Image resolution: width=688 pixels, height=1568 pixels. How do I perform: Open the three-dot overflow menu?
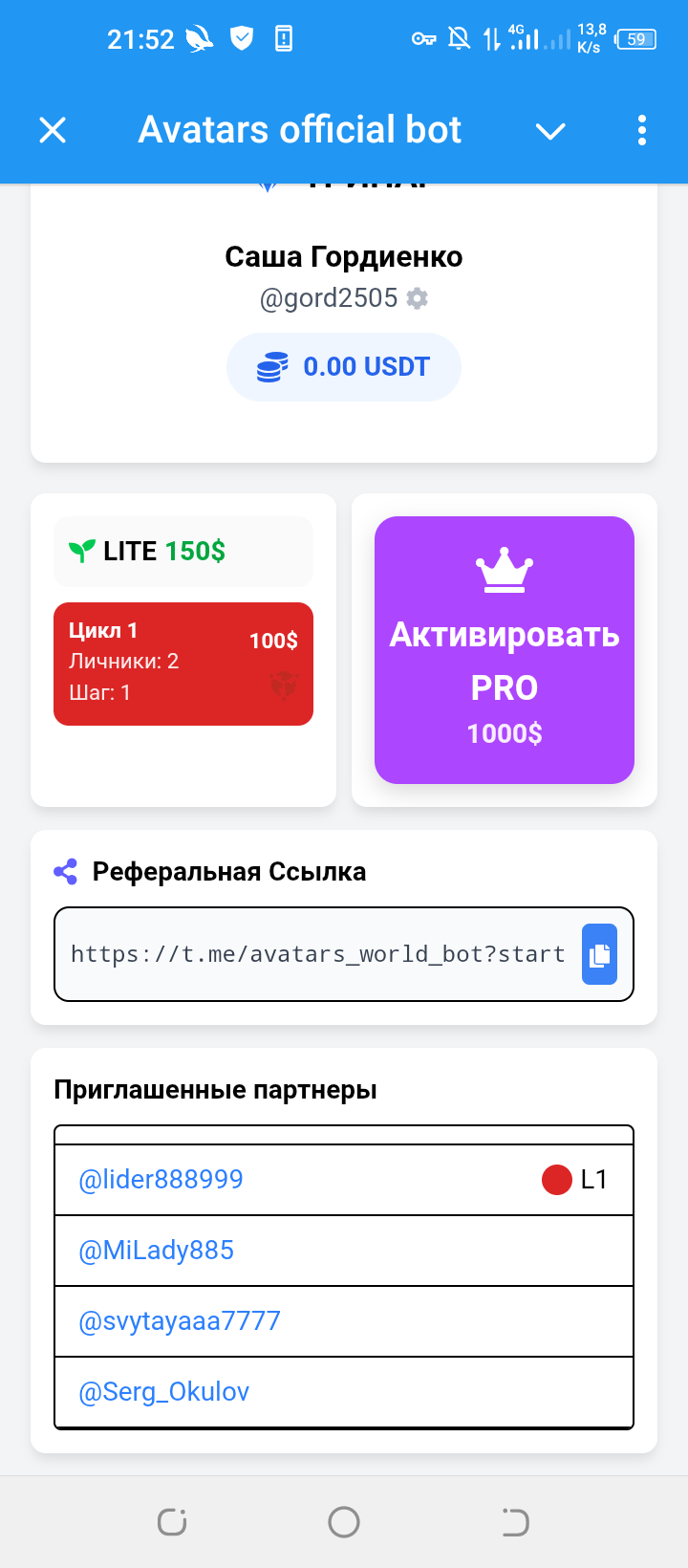click(641, 130)
